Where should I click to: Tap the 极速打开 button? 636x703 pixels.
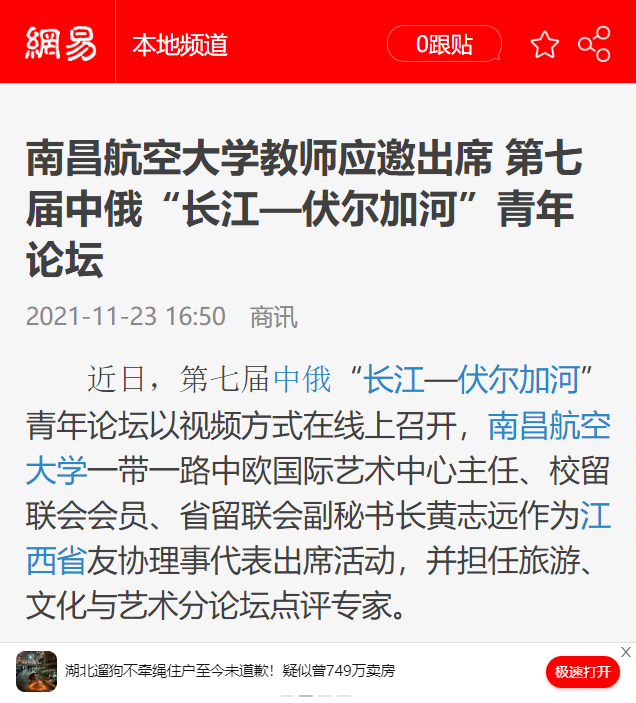click(582, 671)
